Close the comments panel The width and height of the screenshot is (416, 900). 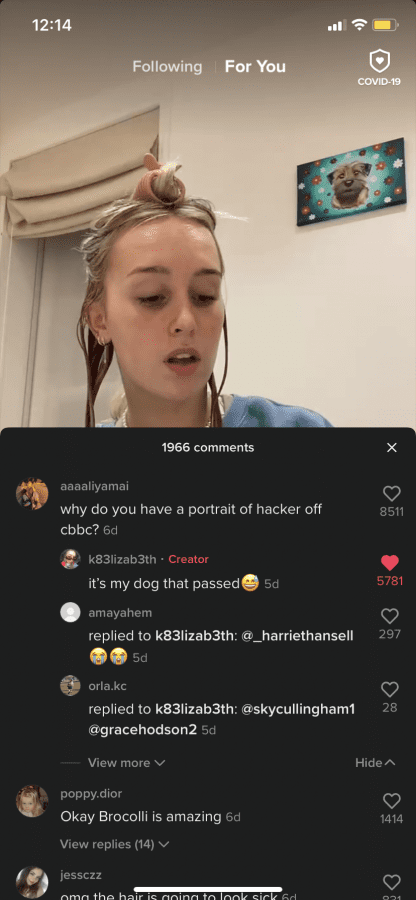tap(392, 448)
